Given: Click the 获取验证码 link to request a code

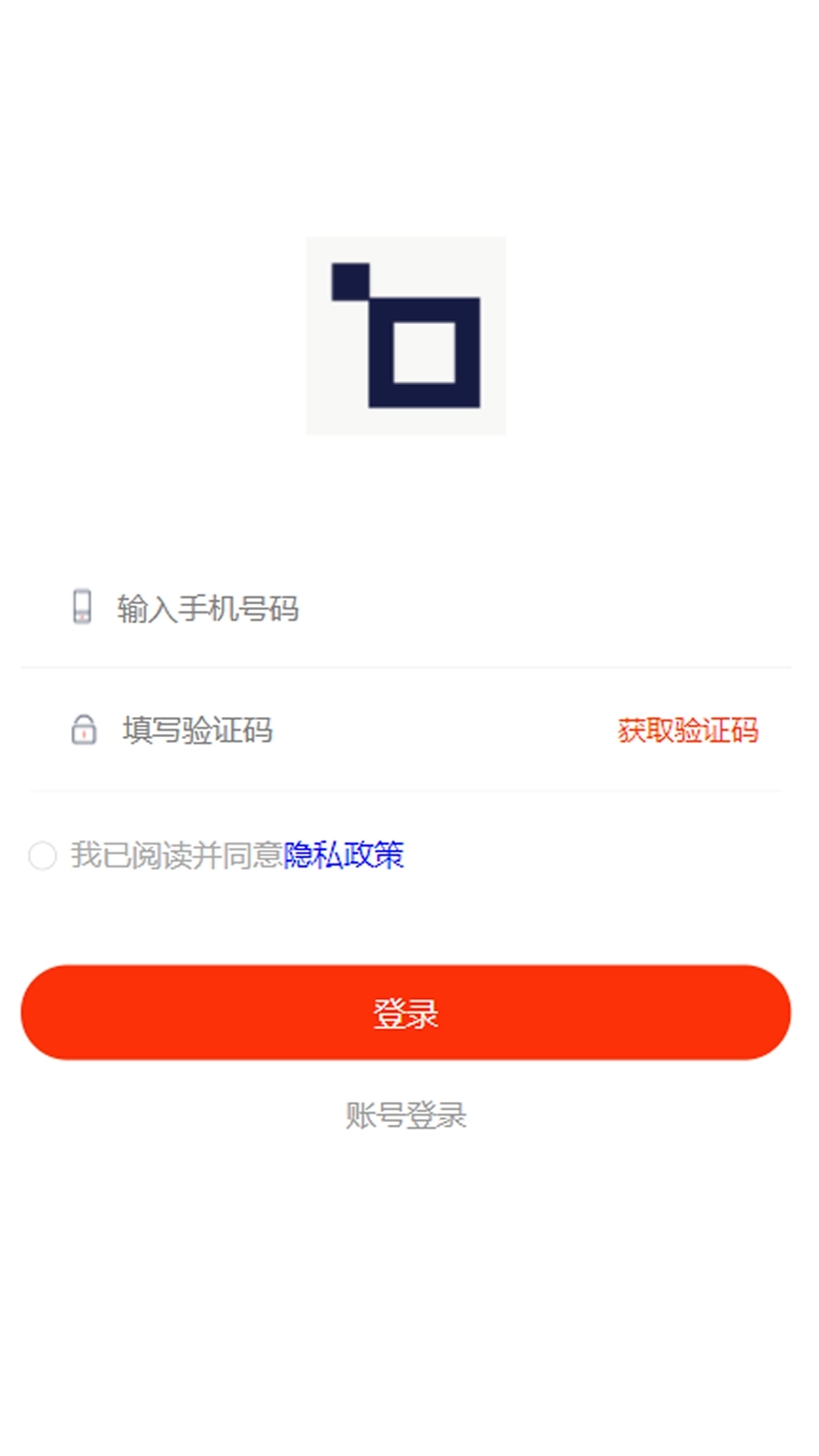Looking at the screenshot, I should [689, 731].
